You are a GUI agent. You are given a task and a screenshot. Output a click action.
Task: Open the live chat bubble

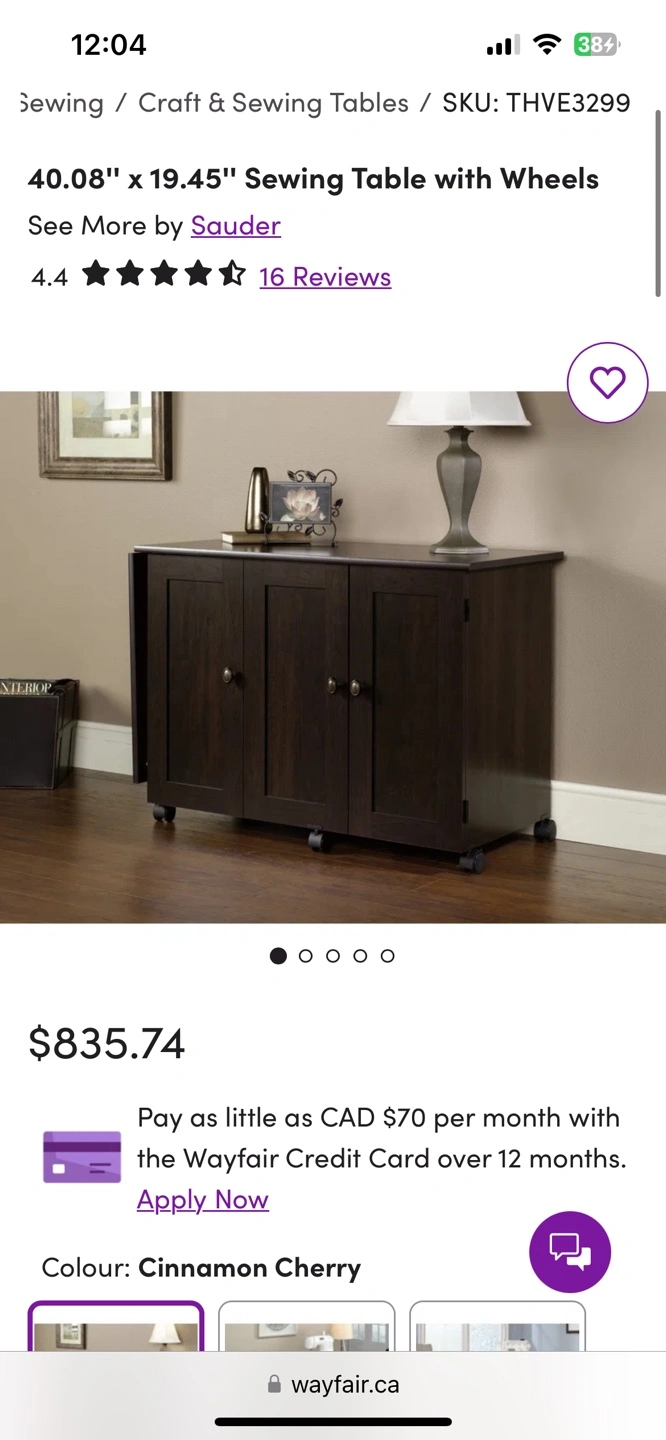point(570,1252)
